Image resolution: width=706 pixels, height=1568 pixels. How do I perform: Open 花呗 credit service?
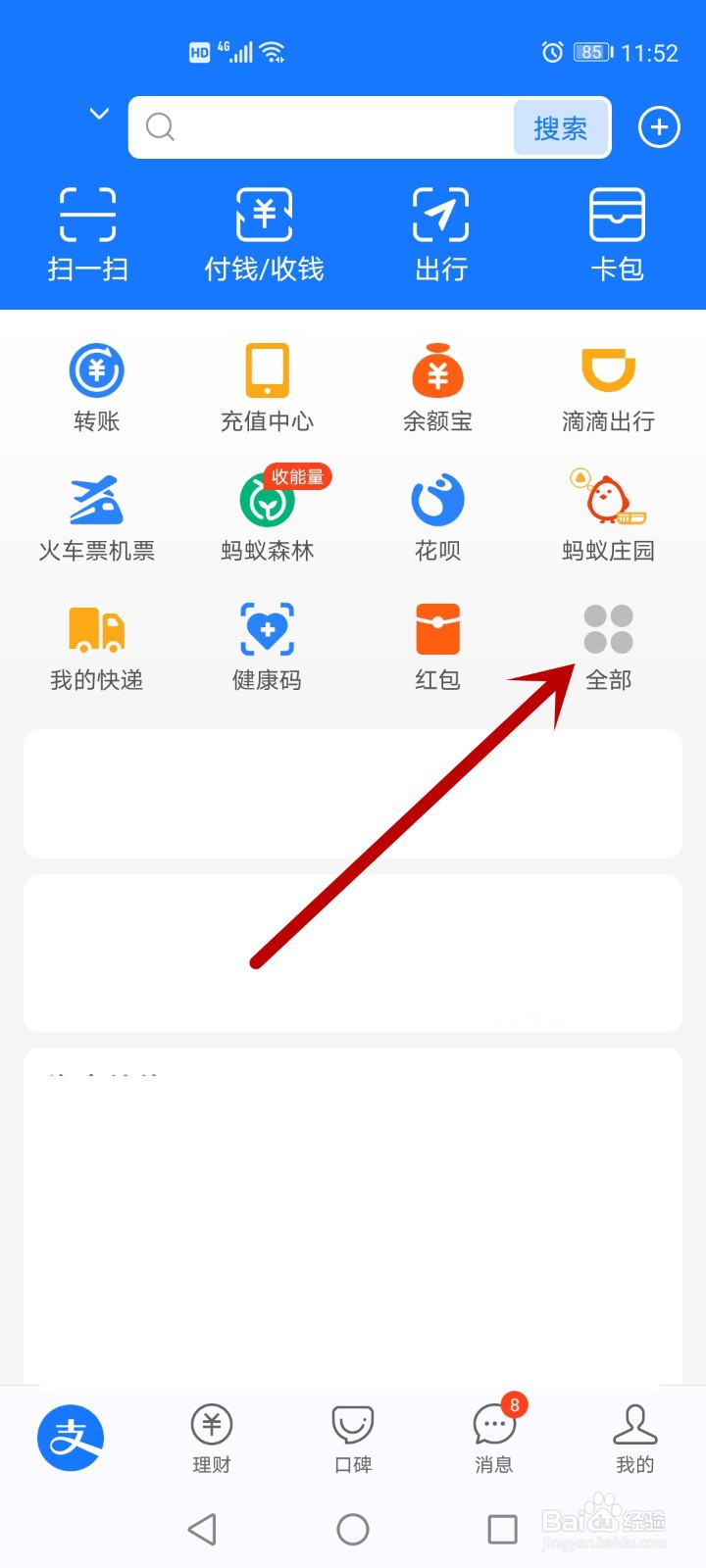point(437,514)
